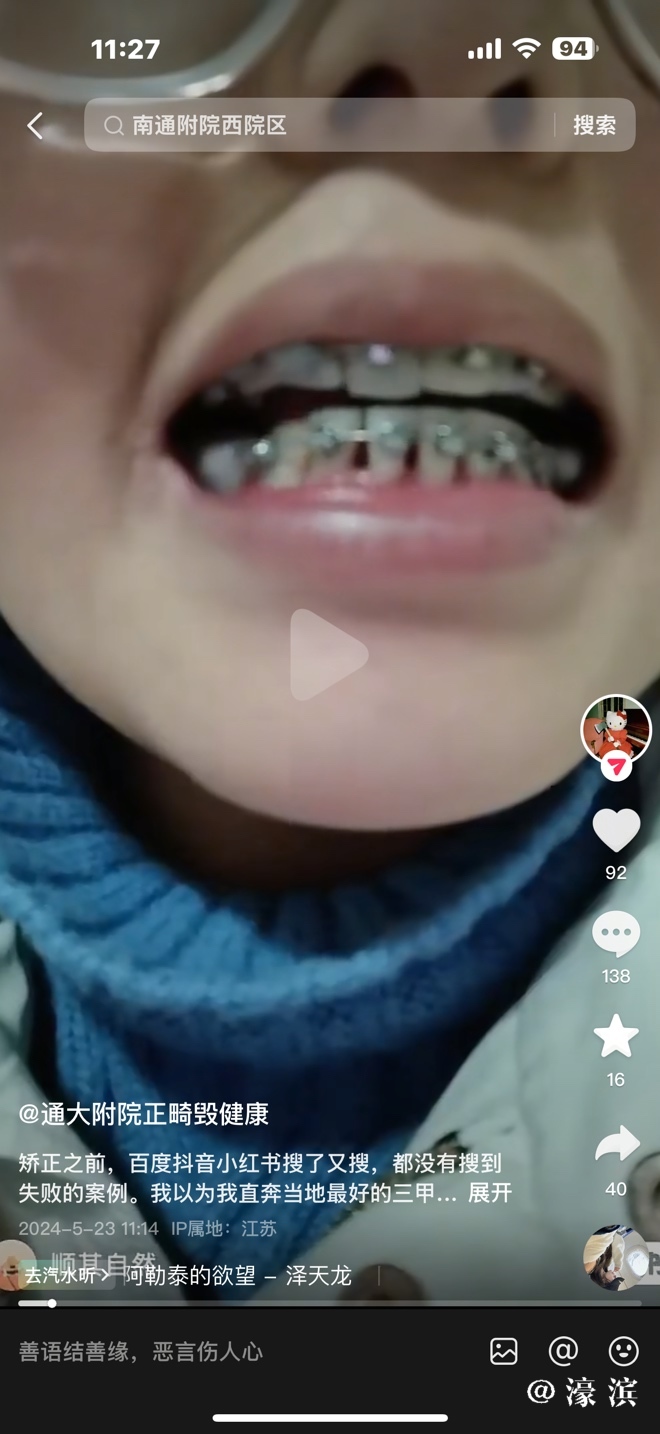The image size is (660, 1434).
Task: Favorite this video with the star
Action: [x=616, y=1037]
